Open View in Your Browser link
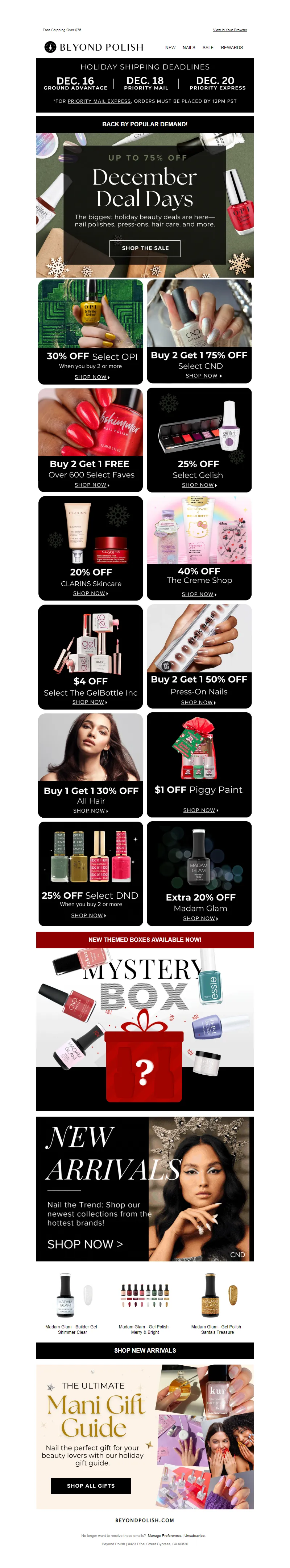Image resolution: width=290 pixels, height=1568 pixels. coord(230,30)
